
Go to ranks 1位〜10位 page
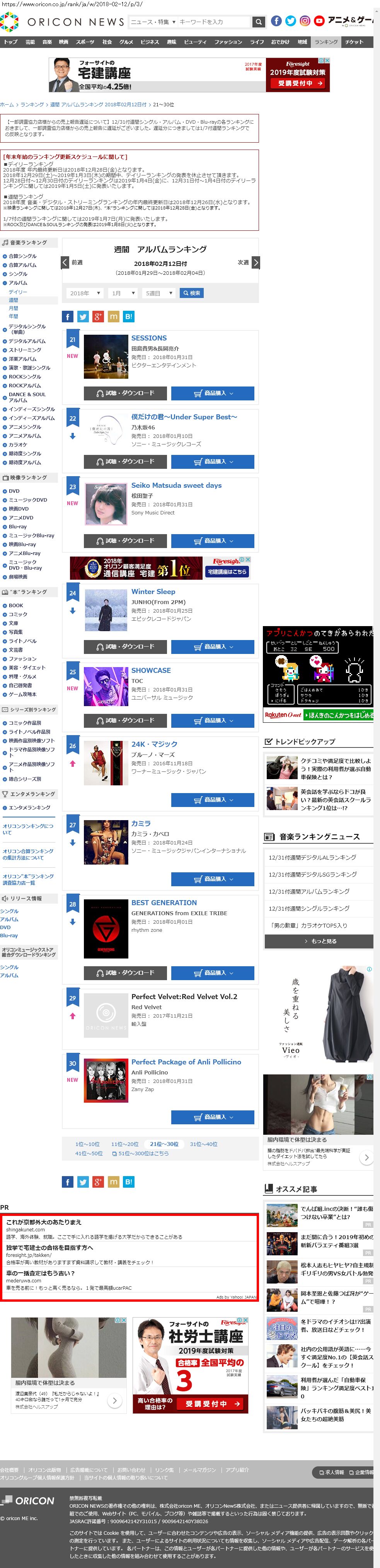point(87,1144)
